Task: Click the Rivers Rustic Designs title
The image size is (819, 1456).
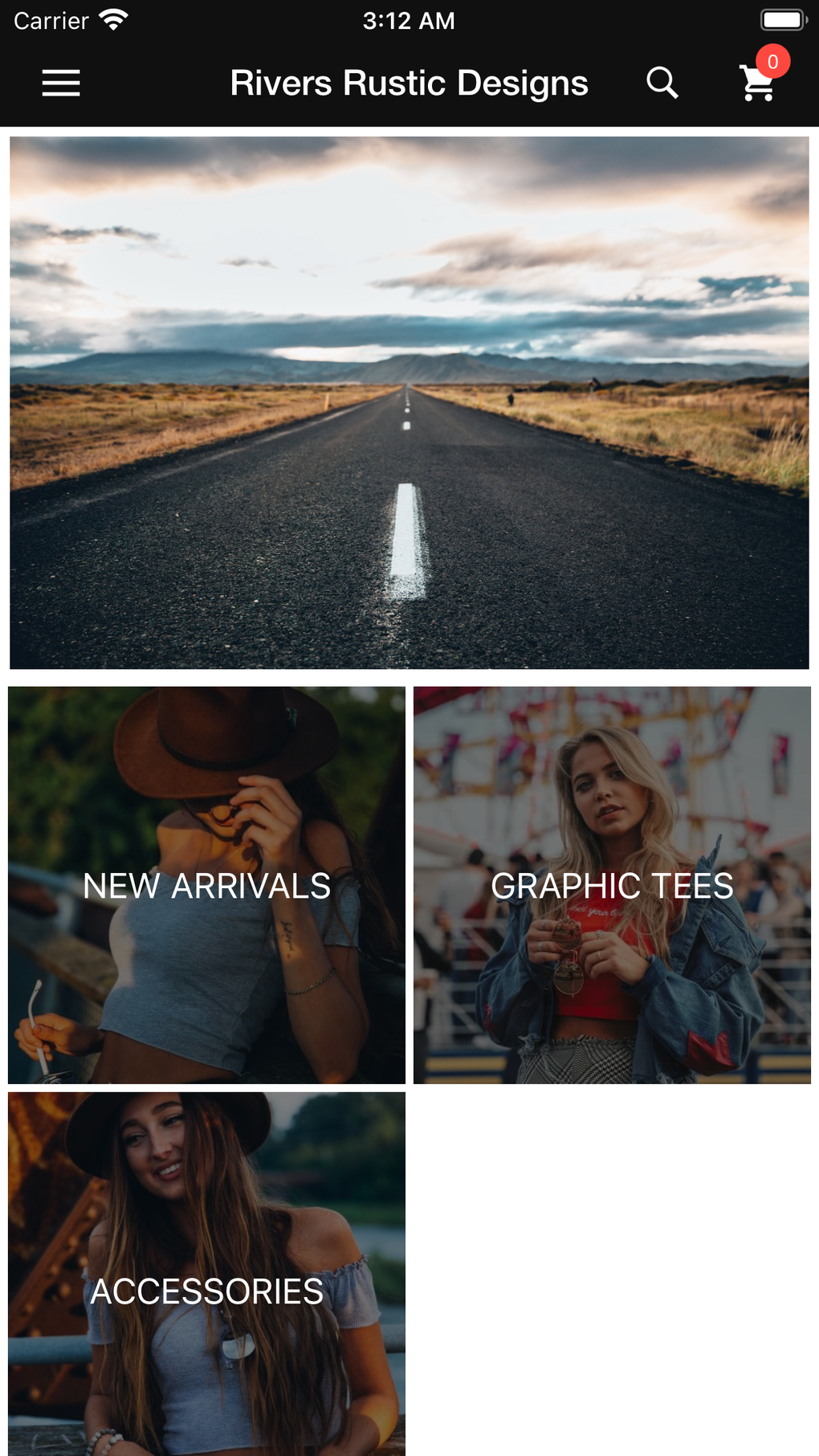Action: click(x=409, y=81)
